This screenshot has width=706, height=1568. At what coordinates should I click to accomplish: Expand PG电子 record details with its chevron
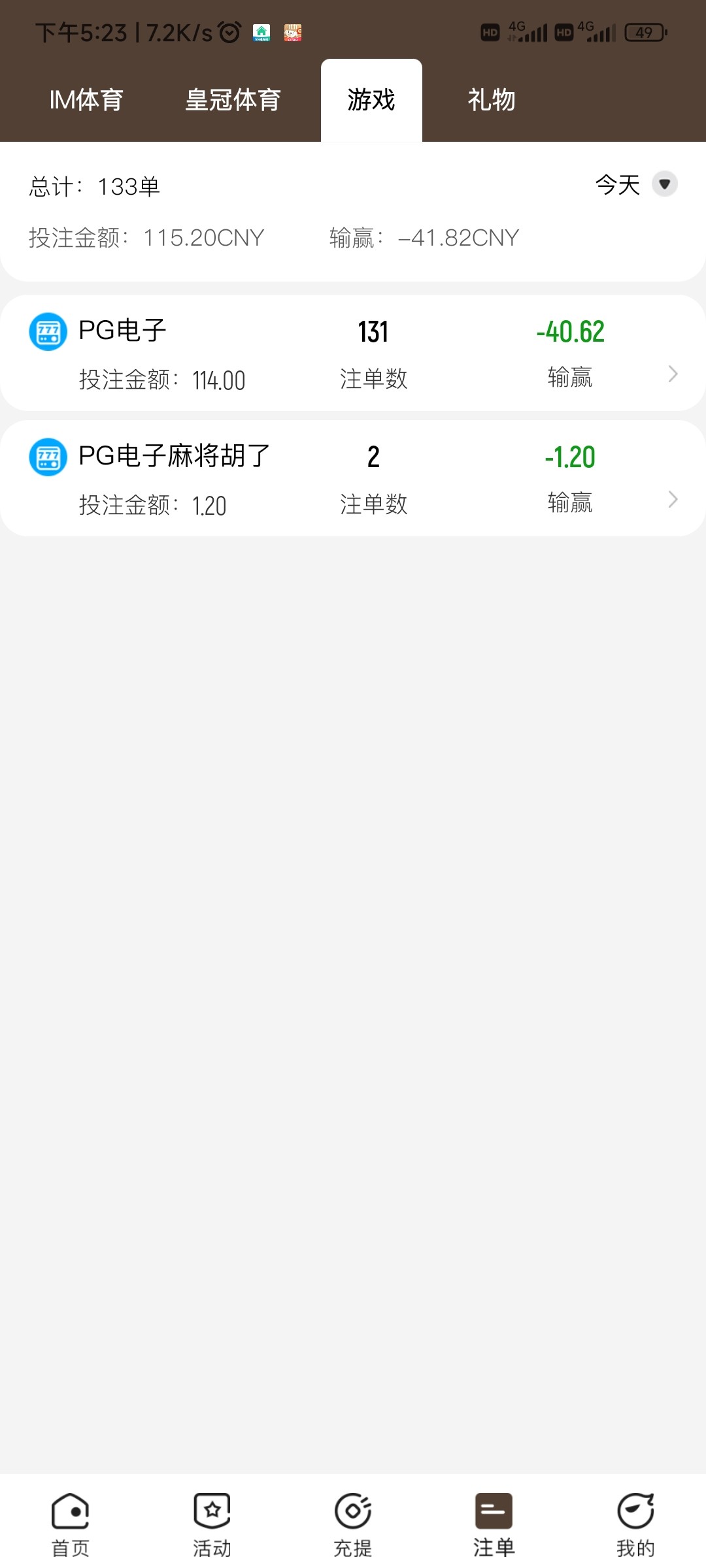click(x=673, y=374)
